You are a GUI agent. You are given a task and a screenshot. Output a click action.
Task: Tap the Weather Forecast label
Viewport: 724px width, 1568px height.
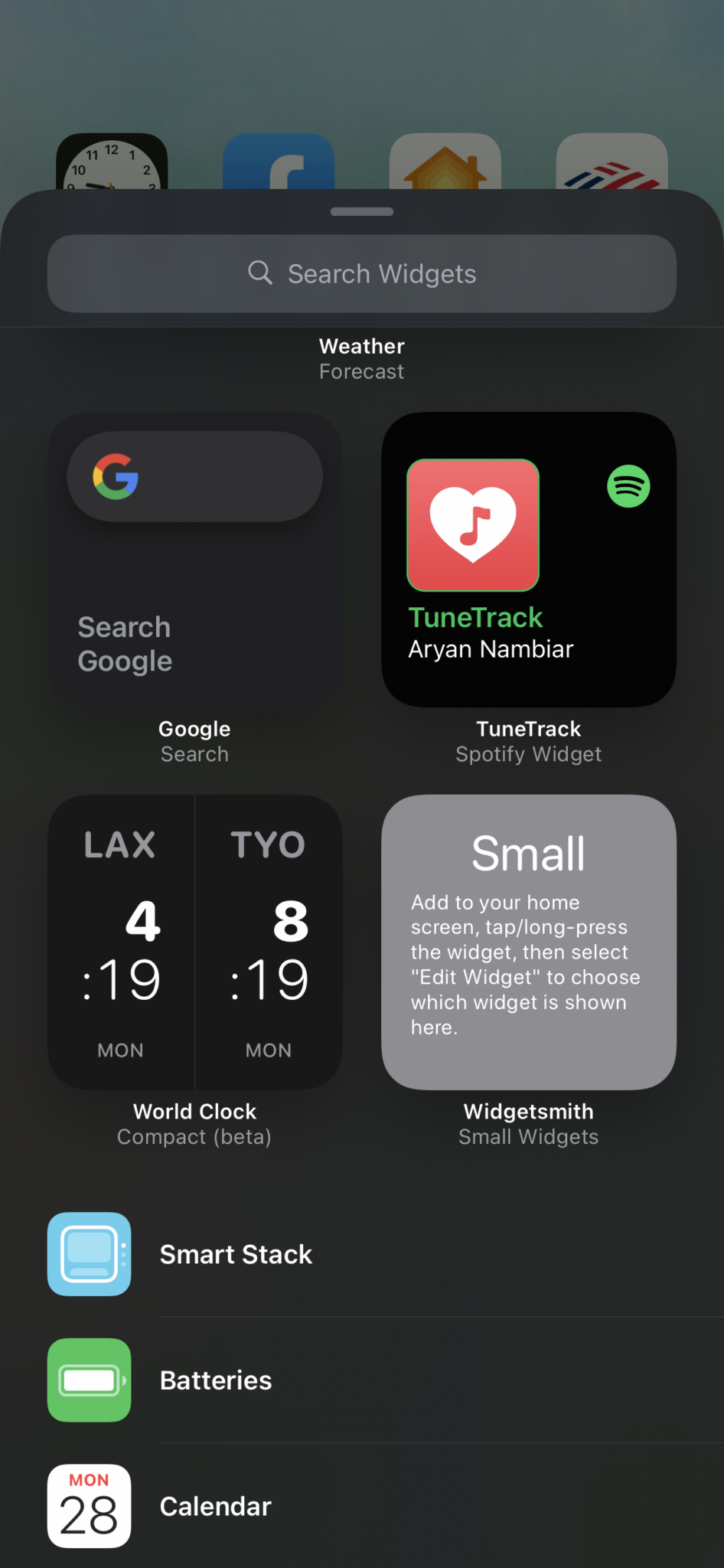click(x=361, y=358)
